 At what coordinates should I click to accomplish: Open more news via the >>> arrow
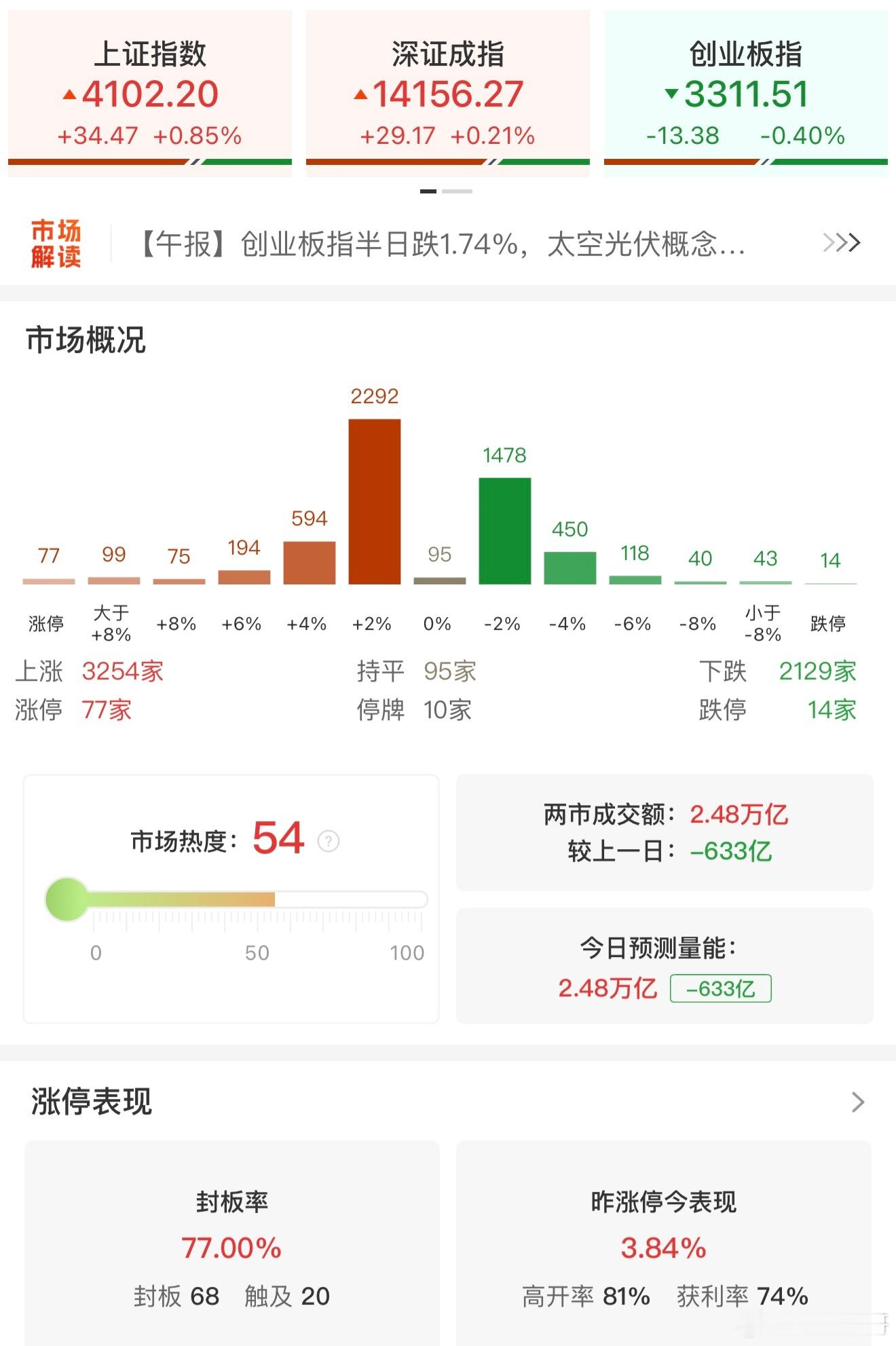click(x=840, y=242)
